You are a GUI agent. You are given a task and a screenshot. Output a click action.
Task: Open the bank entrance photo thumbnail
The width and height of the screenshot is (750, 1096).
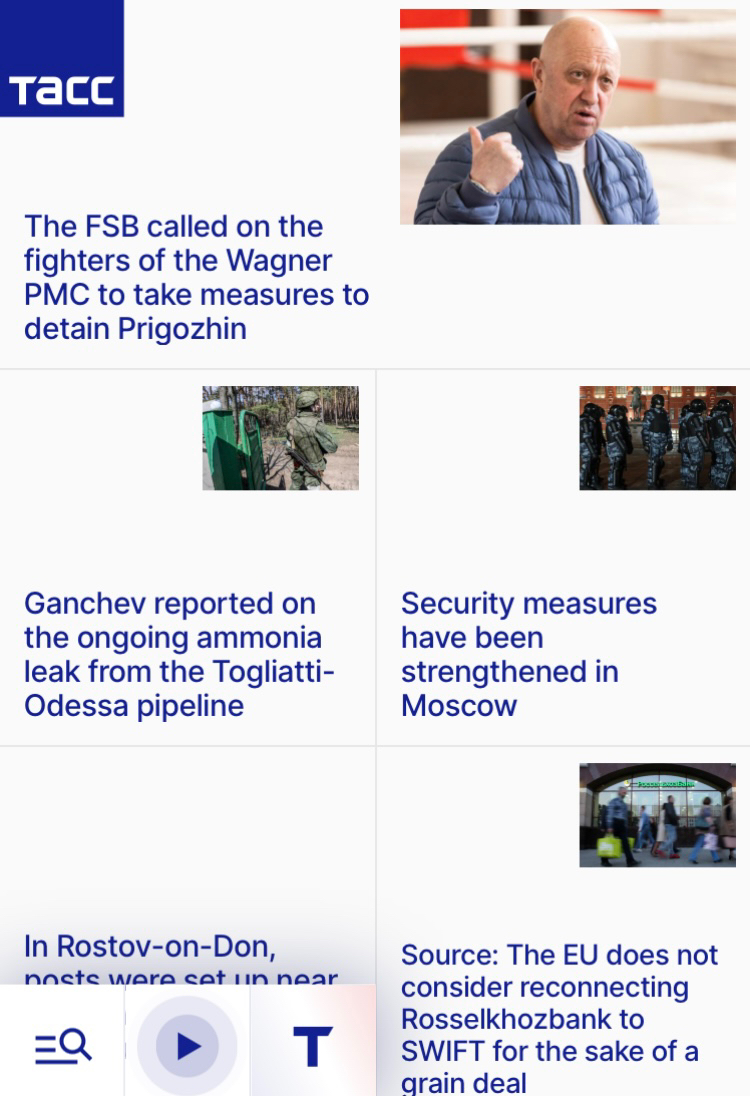coord(657,815)
